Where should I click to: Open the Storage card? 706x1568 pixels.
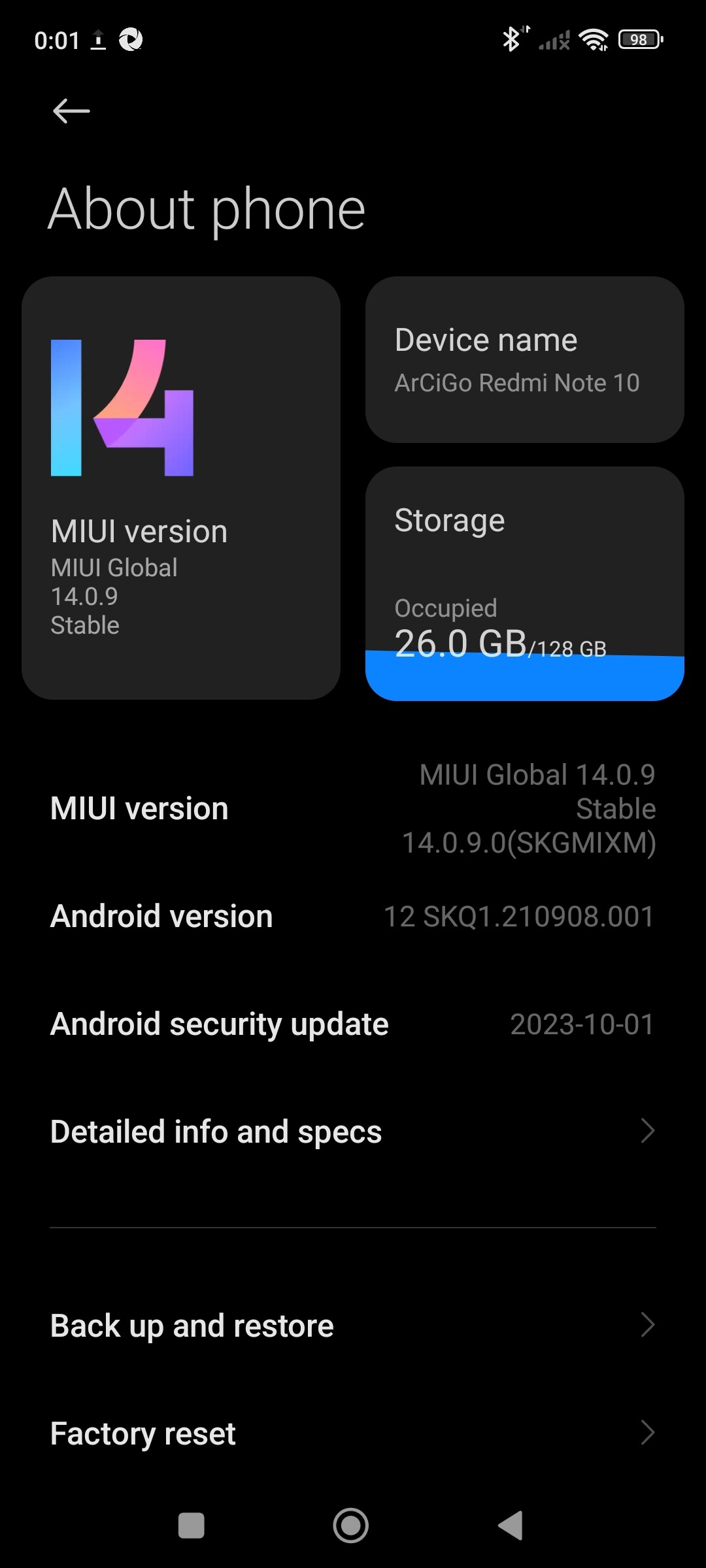(x=524, y=583)
